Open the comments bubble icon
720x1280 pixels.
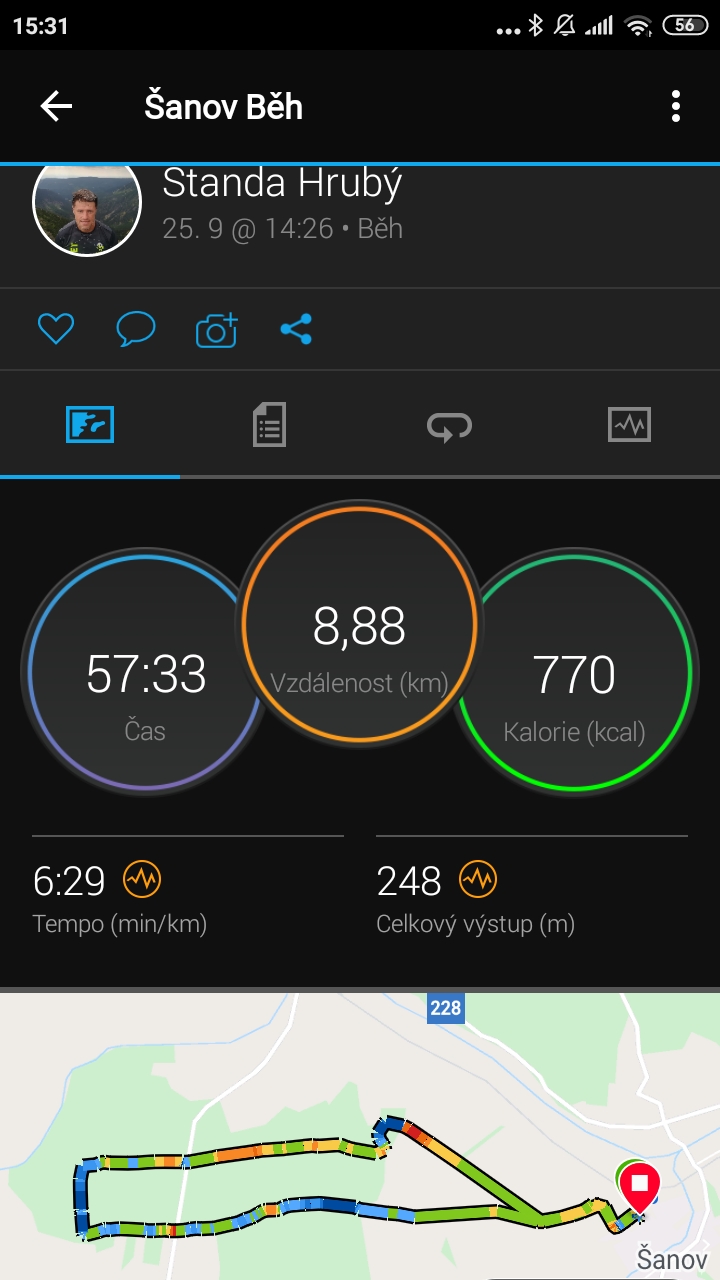coord(136,329)
